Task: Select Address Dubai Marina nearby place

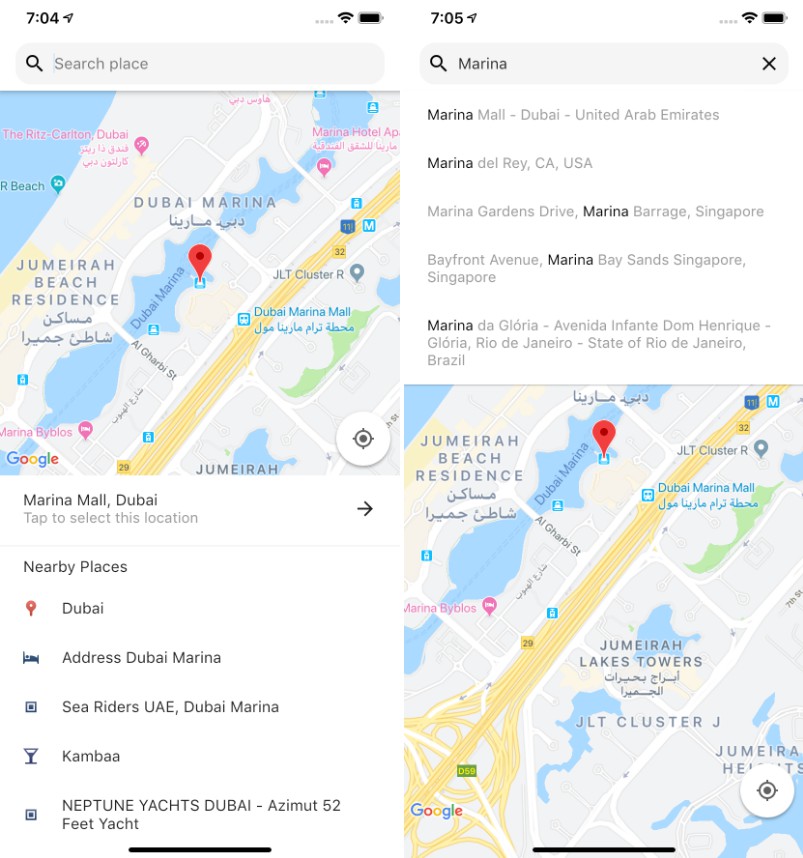Action: (141, 657)
